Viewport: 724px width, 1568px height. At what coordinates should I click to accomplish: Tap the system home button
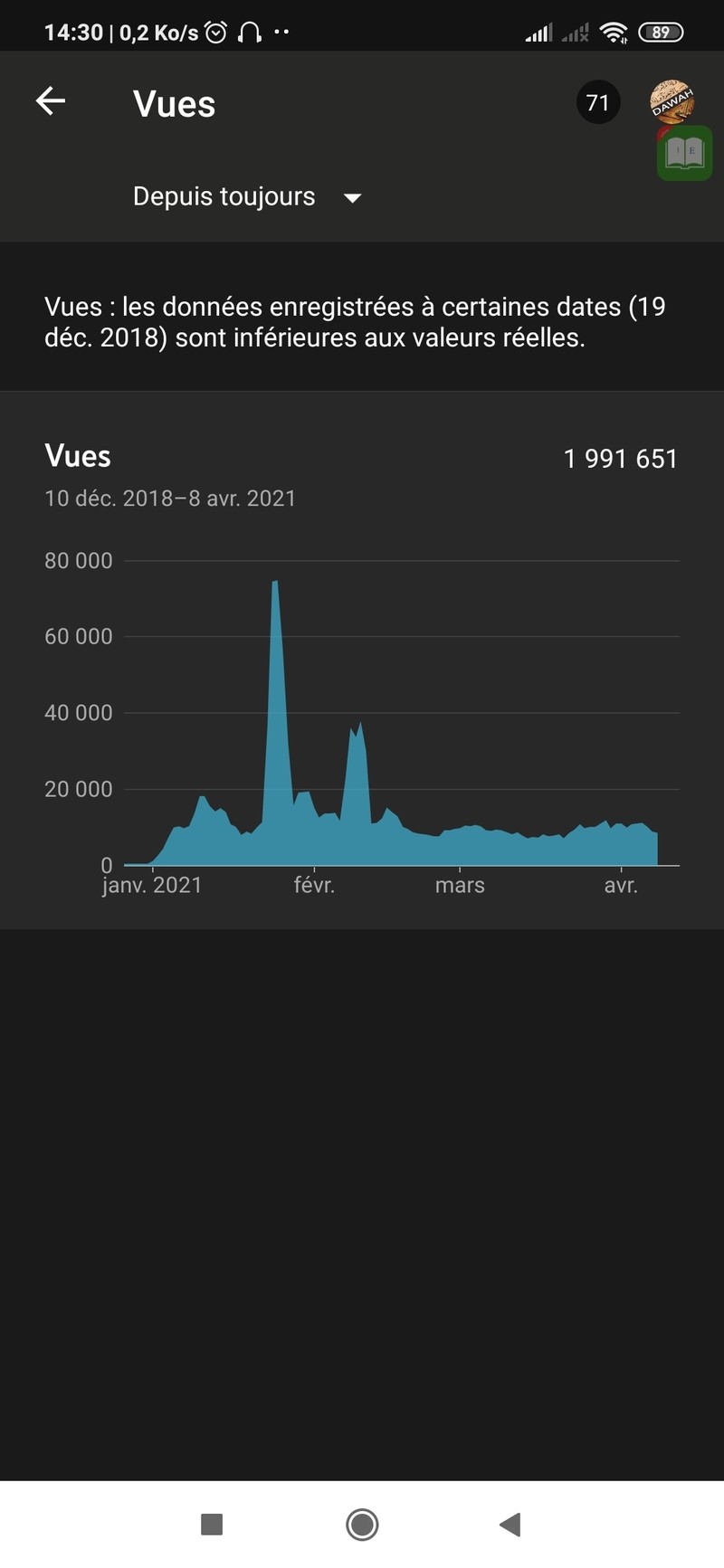point(362,1524)
